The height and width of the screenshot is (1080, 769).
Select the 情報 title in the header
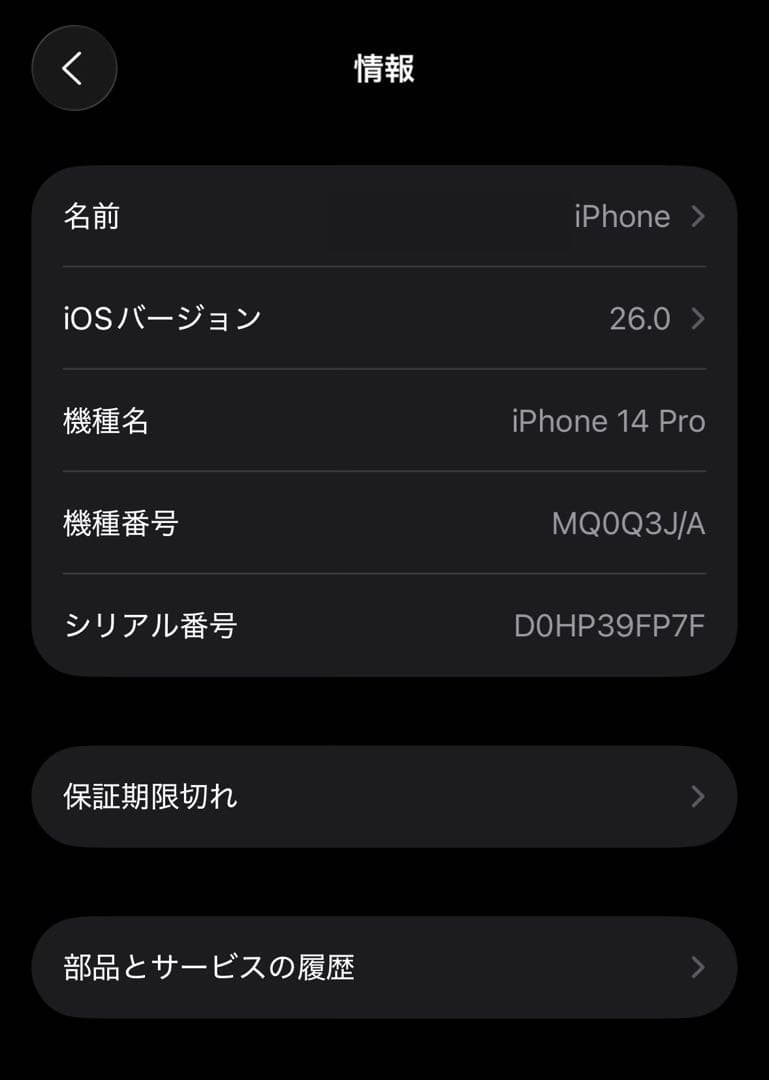tap(385, 68)
